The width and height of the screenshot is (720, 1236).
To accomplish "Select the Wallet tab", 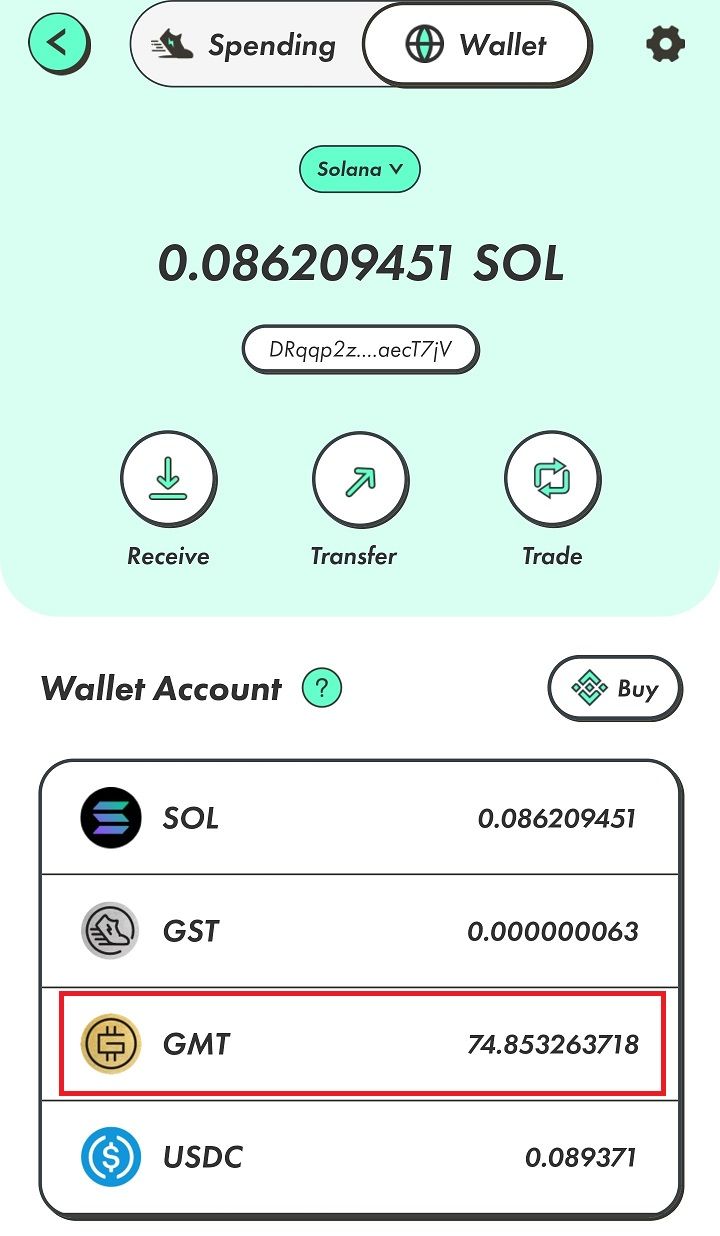I will coord(476,45).
